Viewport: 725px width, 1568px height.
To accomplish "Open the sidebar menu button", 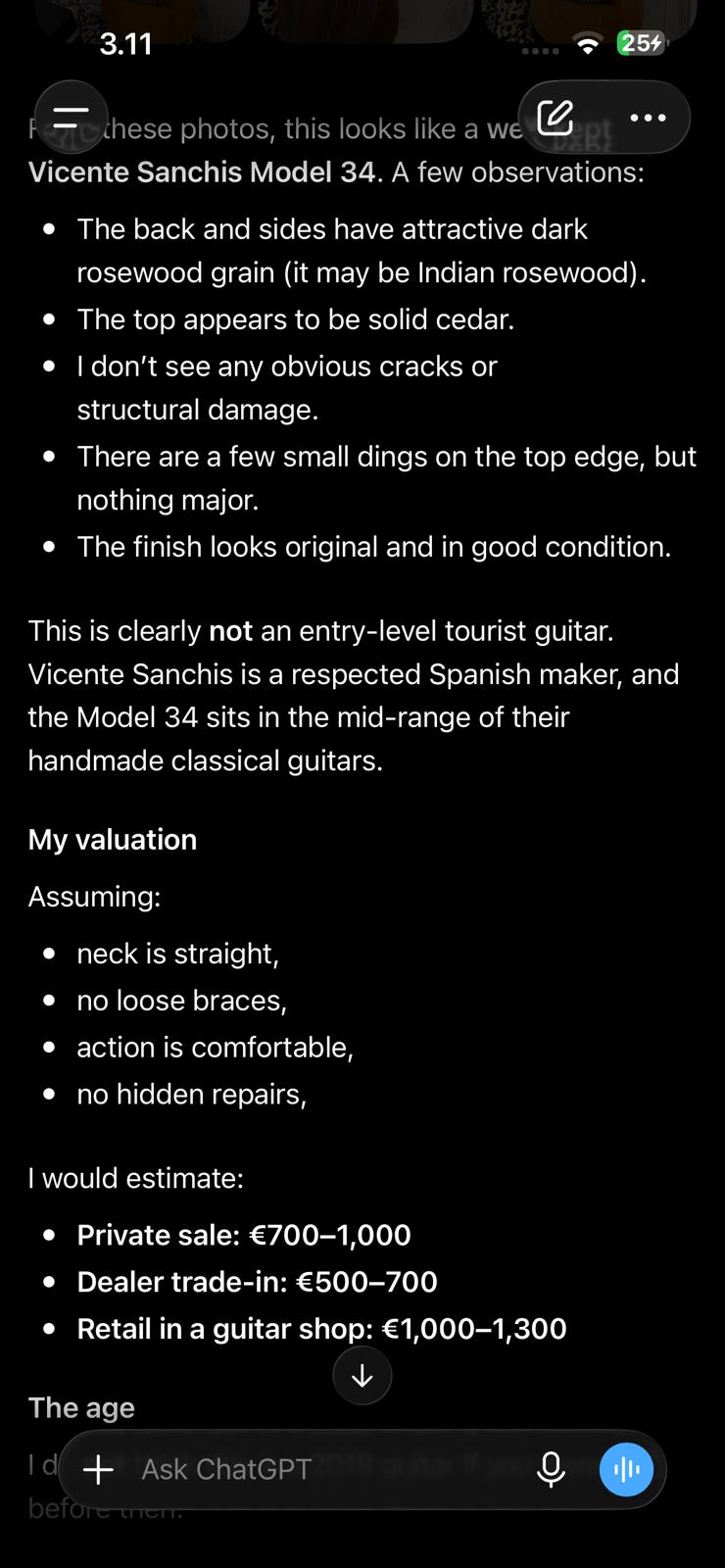I will click(x=71, y=118).
